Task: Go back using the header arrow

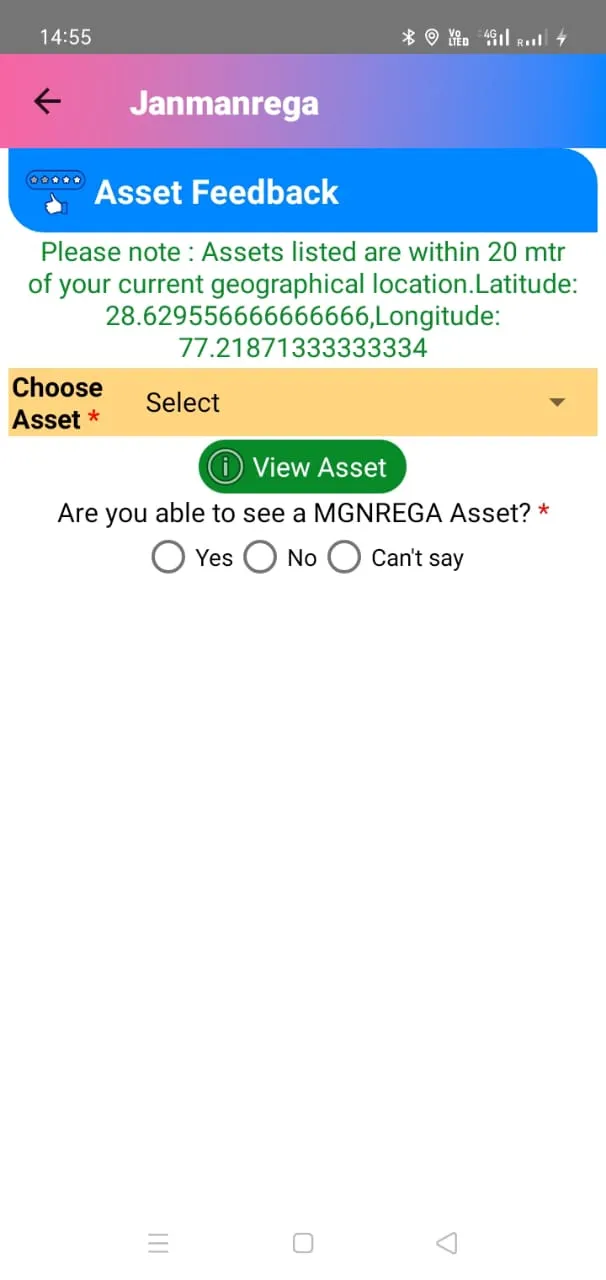Action: click(47, 101)
